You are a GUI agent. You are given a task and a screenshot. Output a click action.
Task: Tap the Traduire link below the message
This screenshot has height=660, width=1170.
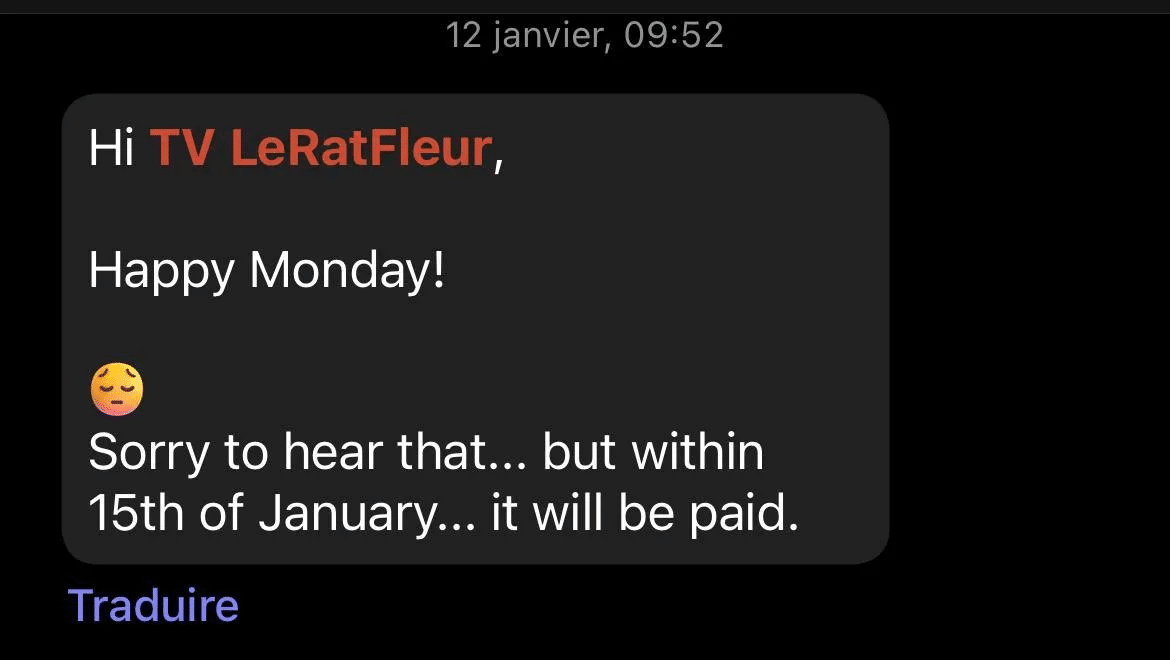click(153, 606)
